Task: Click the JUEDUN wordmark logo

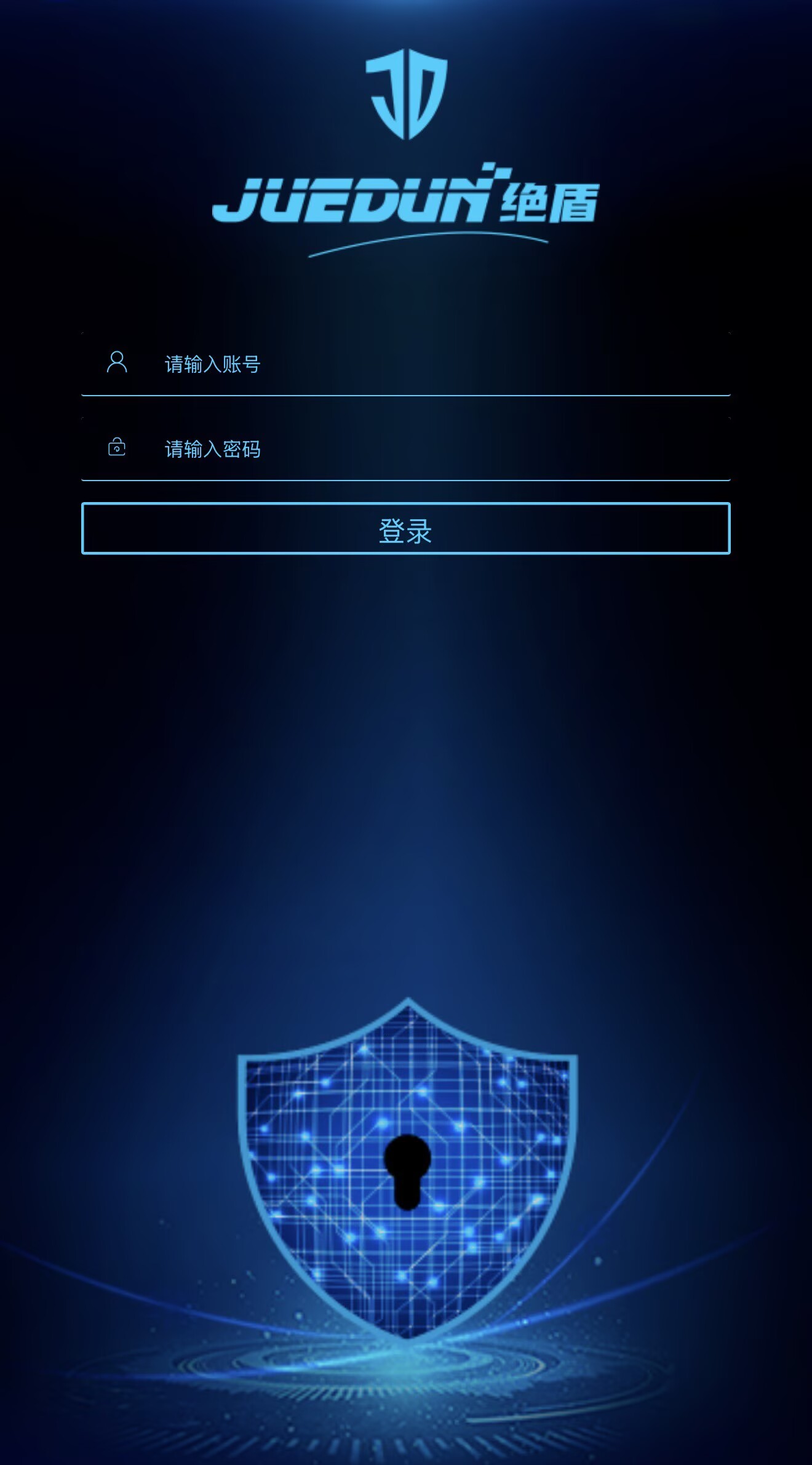Action: click(x=351, y=200)
